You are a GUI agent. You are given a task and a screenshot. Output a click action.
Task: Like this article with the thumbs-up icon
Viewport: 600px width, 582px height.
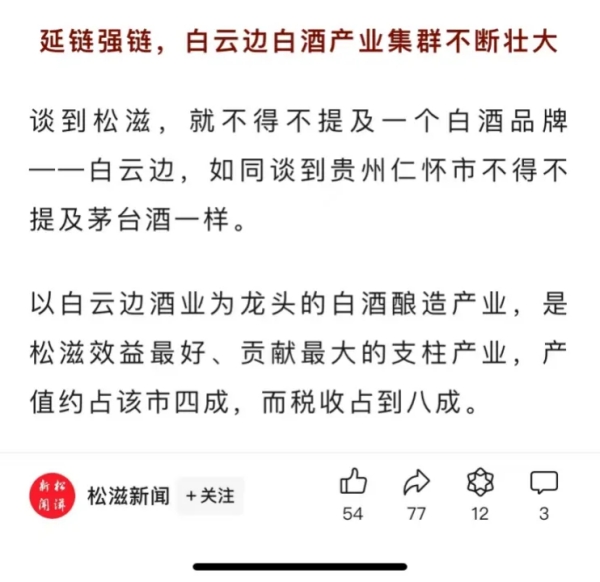click(x=353, y=484)
